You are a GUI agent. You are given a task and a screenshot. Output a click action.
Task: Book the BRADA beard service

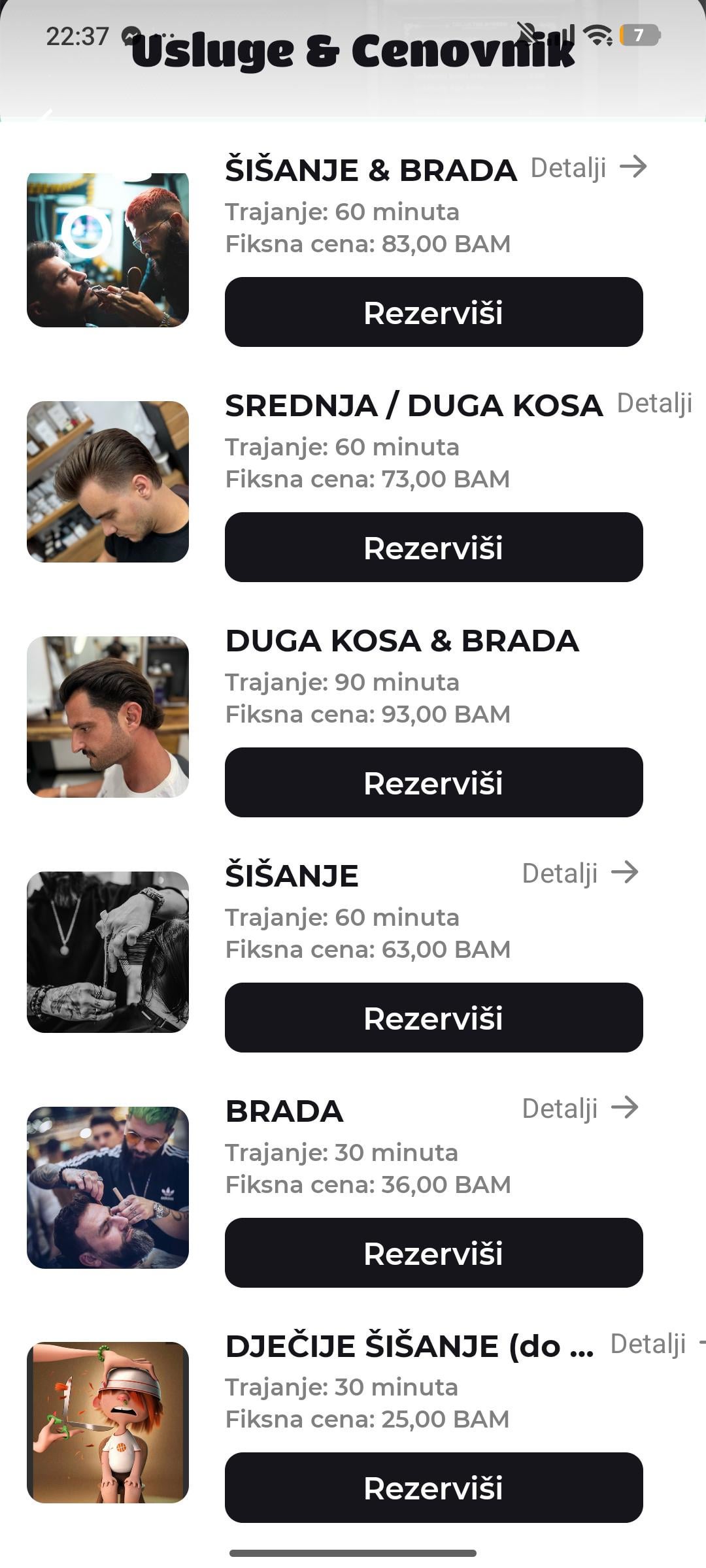point(433,1253)
